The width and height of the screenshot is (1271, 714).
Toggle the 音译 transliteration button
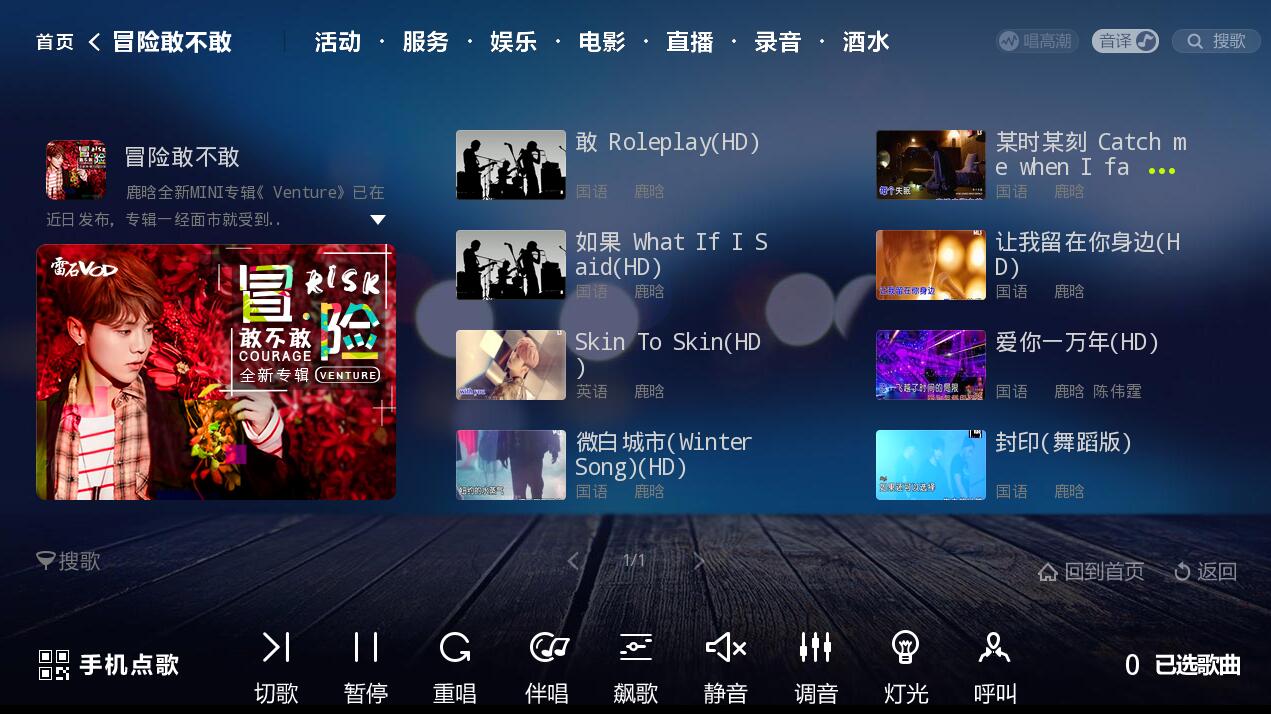[1125, 41]
